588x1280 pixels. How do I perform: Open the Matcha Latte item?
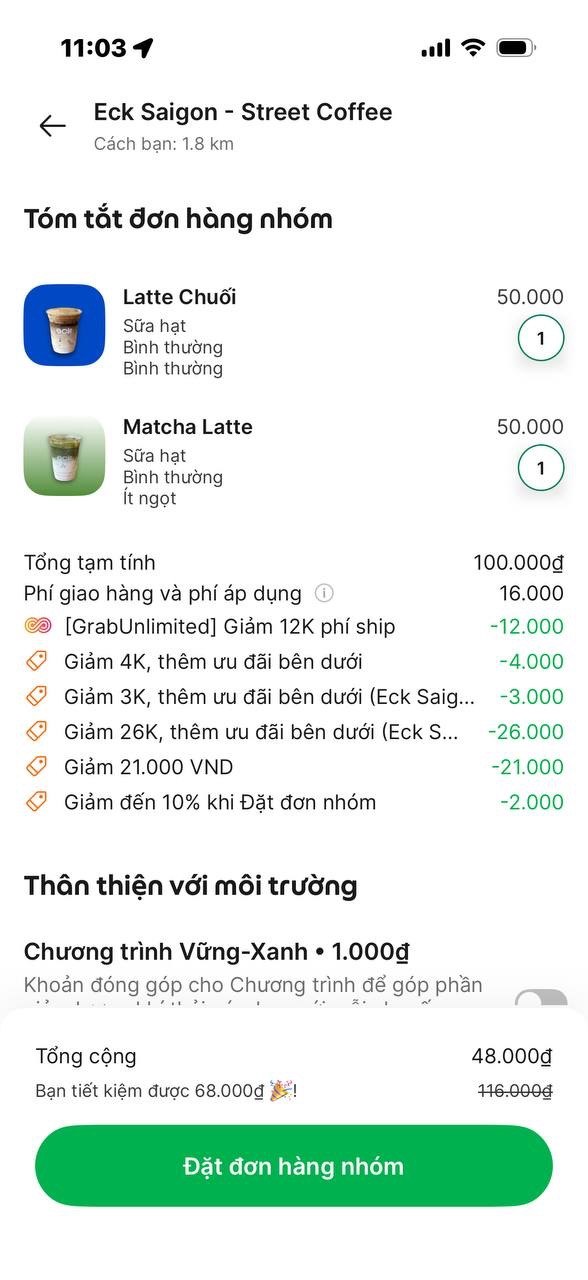pyautogui.click(x=294, y=462)
